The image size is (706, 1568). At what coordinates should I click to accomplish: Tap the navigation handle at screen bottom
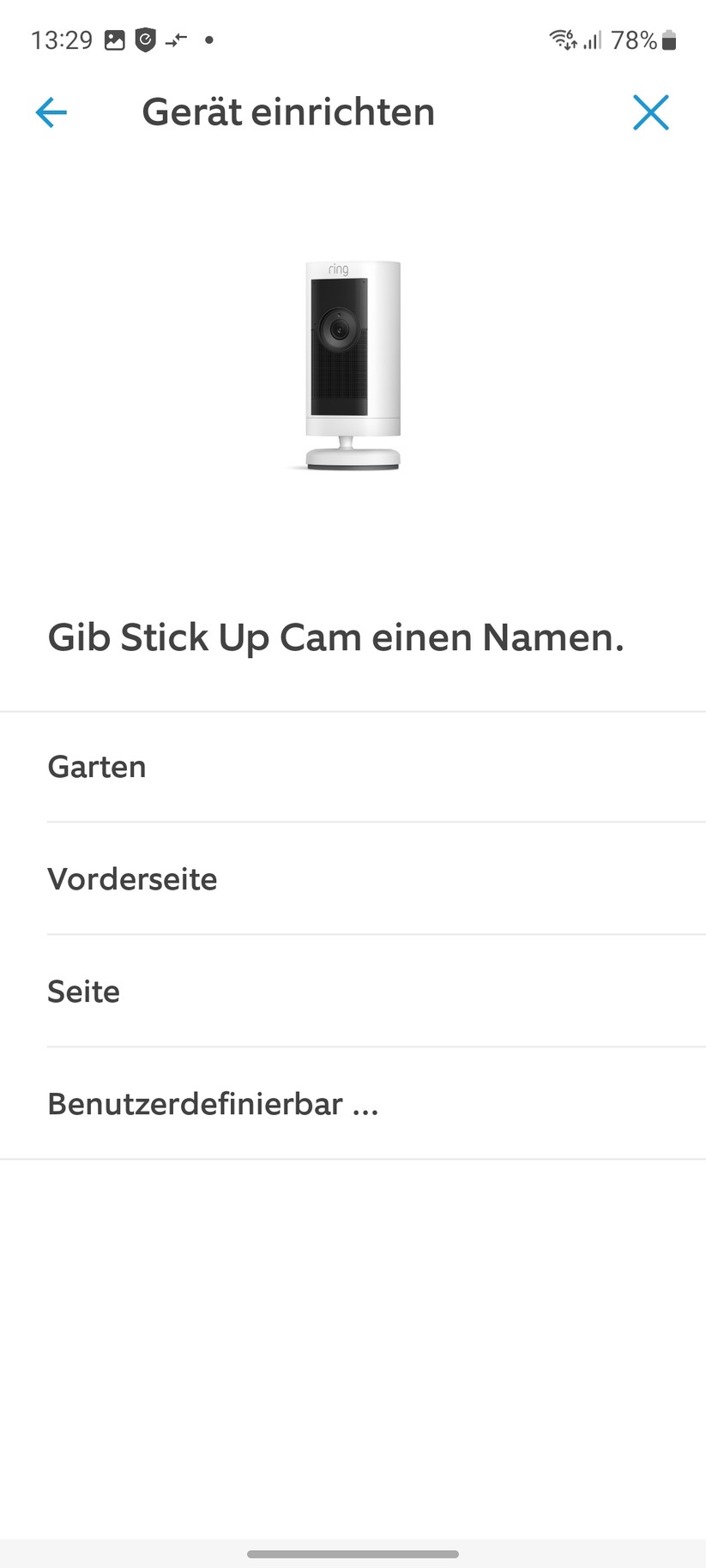pyautogui.click(x=353, y=1554)
